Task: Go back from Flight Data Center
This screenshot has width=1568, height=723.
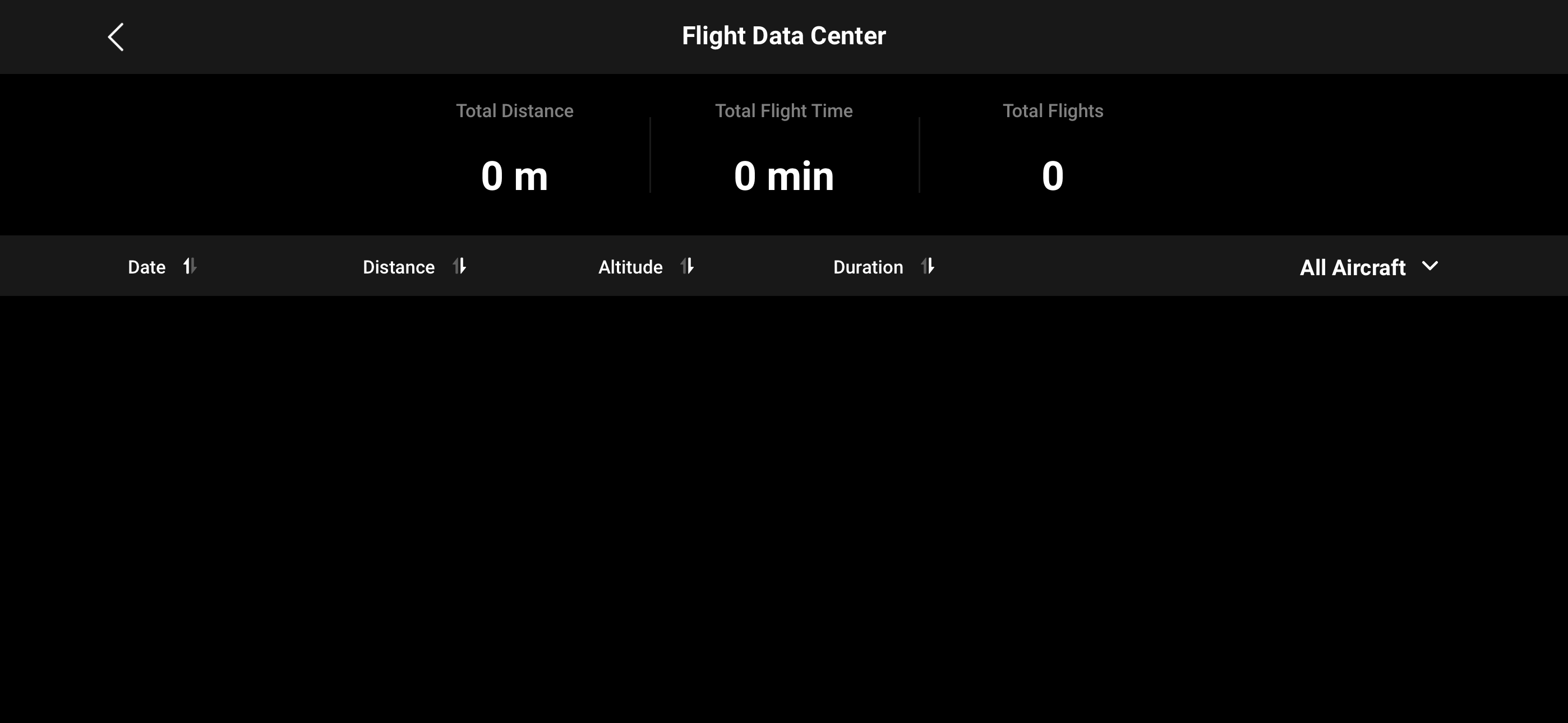Action: 116,37
